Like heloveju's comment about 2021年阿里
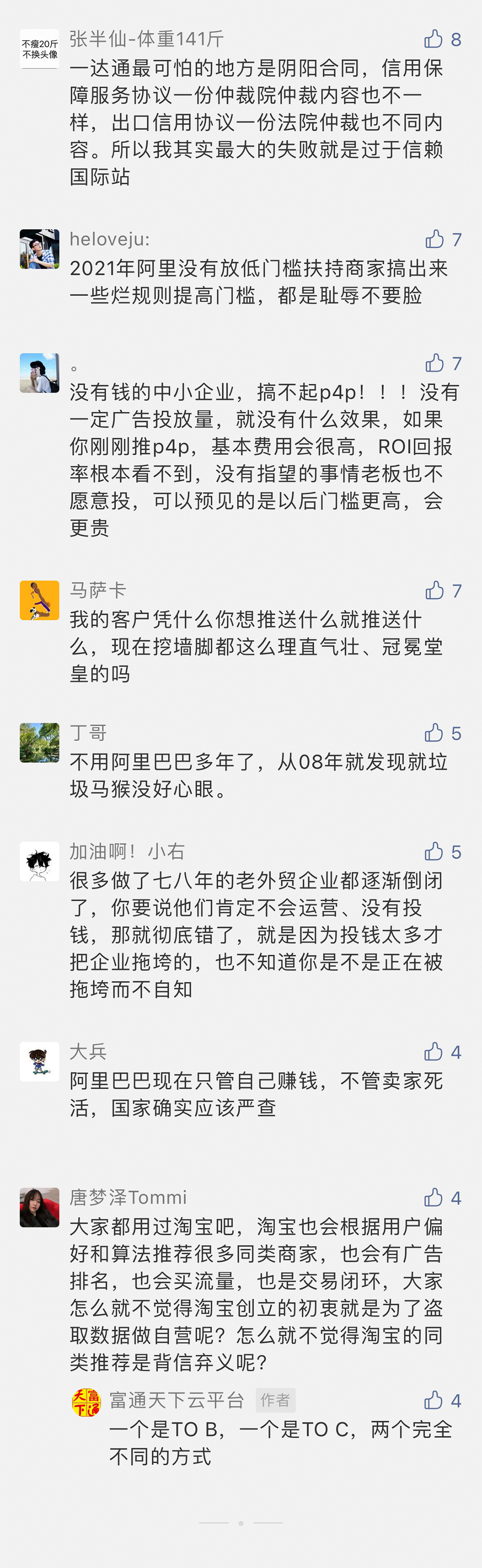 (x=434, y=239)
